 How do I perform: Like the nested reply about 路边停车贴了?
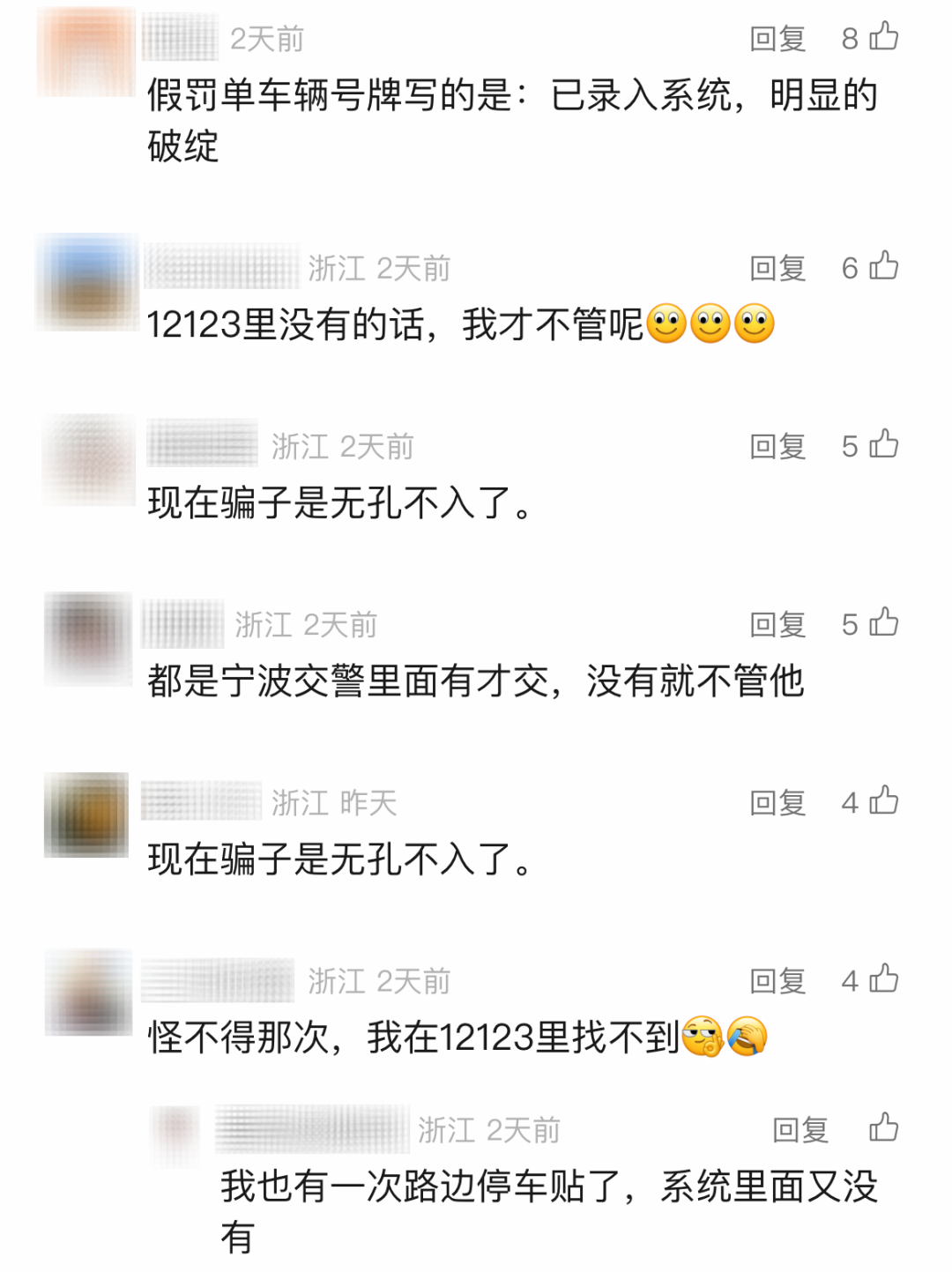point(883,1127)
